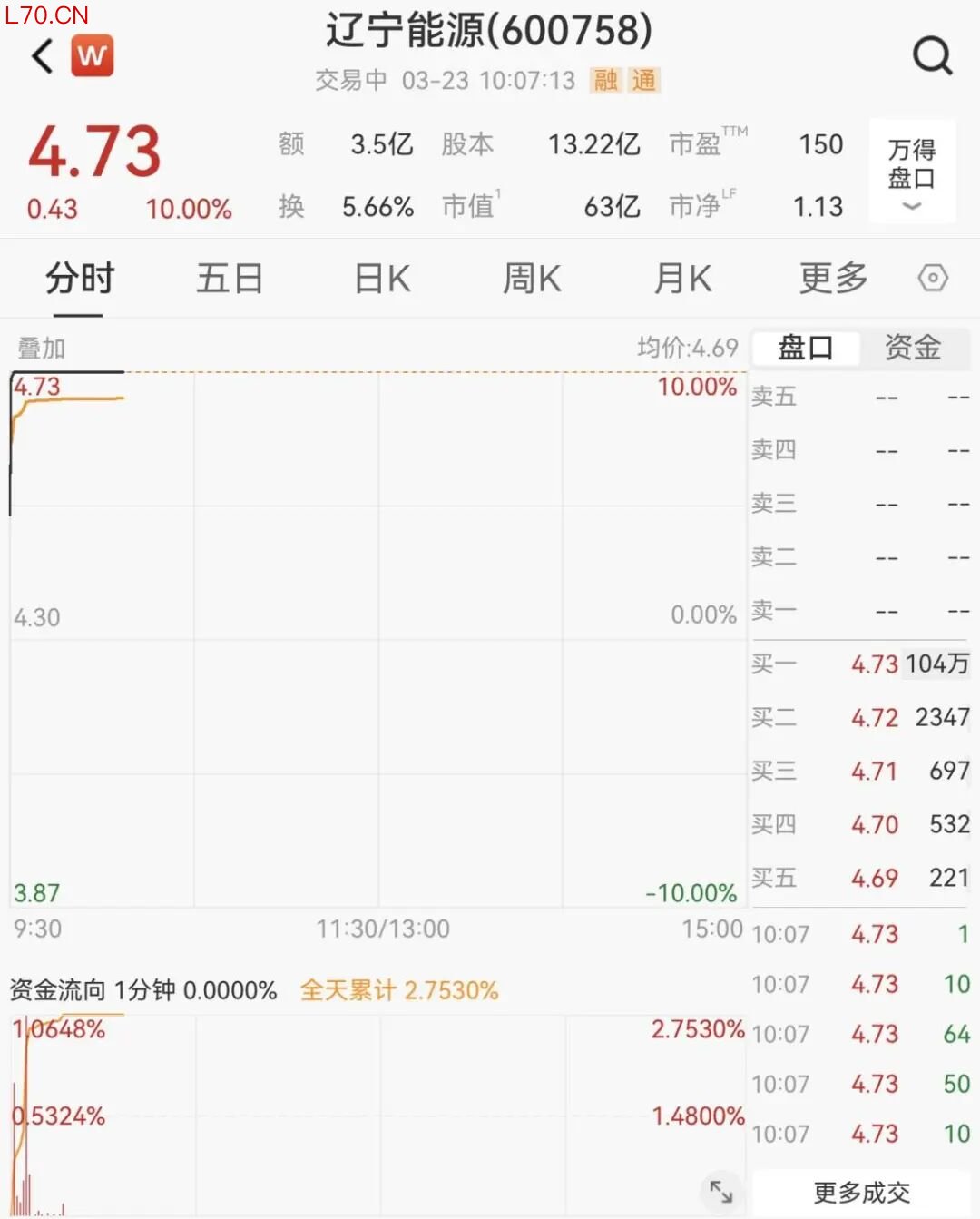Switch to the 日K chart tab

coord(382,279)
